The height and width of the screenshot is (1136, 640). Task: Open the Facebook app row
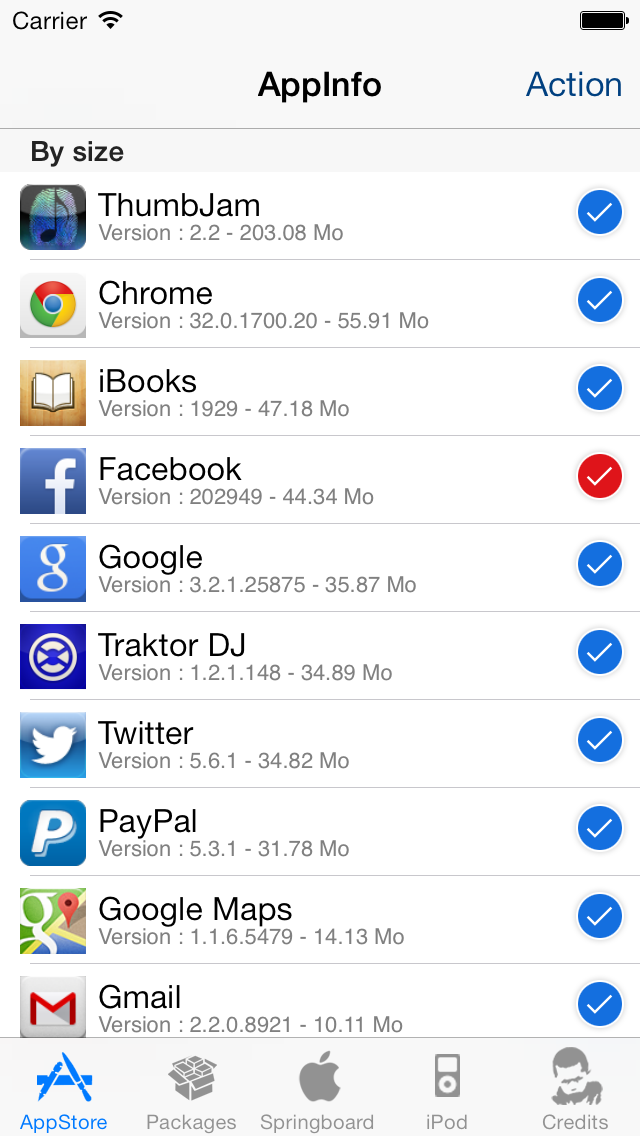(300, 481)
